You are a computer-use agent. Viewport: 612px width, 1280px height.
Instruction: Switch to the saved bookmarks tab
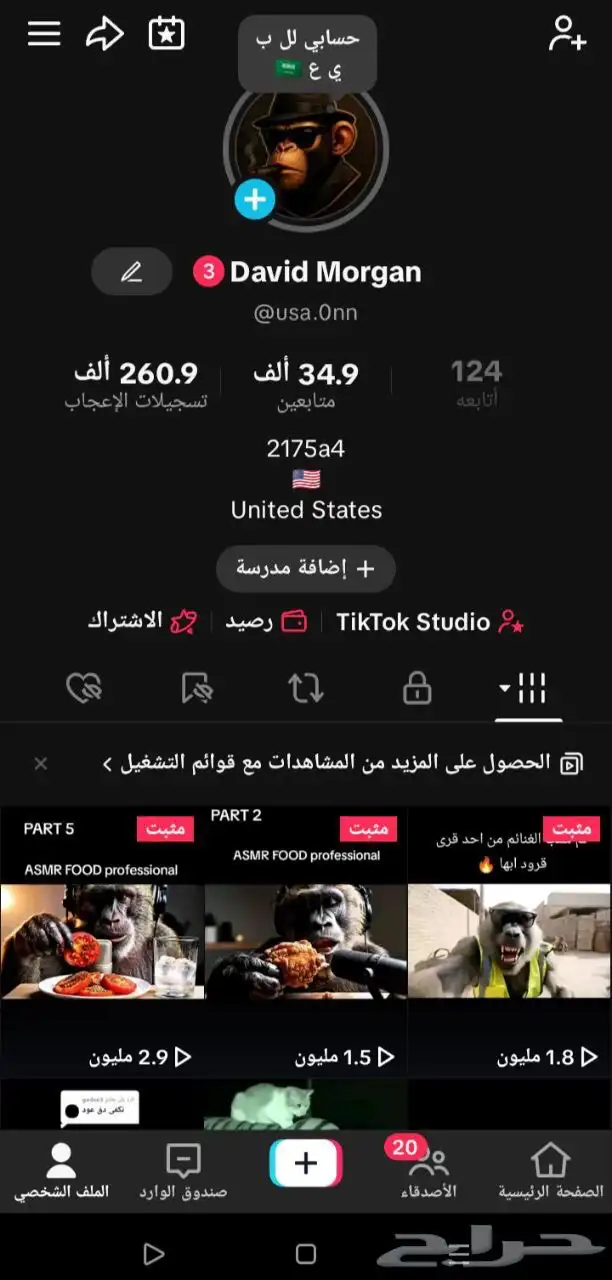[x=197, y=688]
